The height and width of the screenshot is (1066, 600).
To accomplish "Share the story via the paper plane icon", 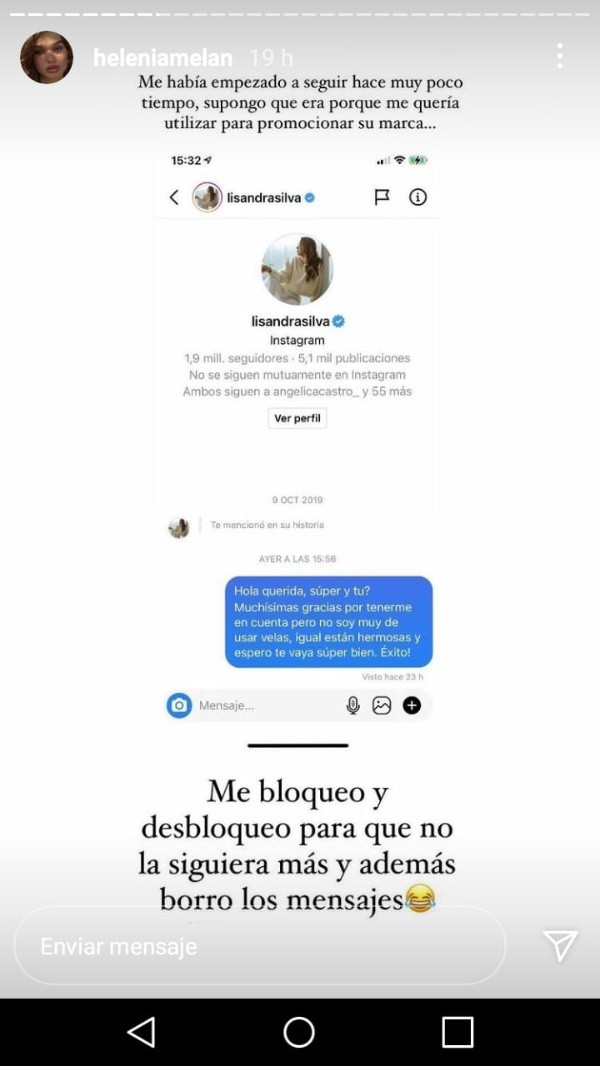I will [x=559, y=945].
